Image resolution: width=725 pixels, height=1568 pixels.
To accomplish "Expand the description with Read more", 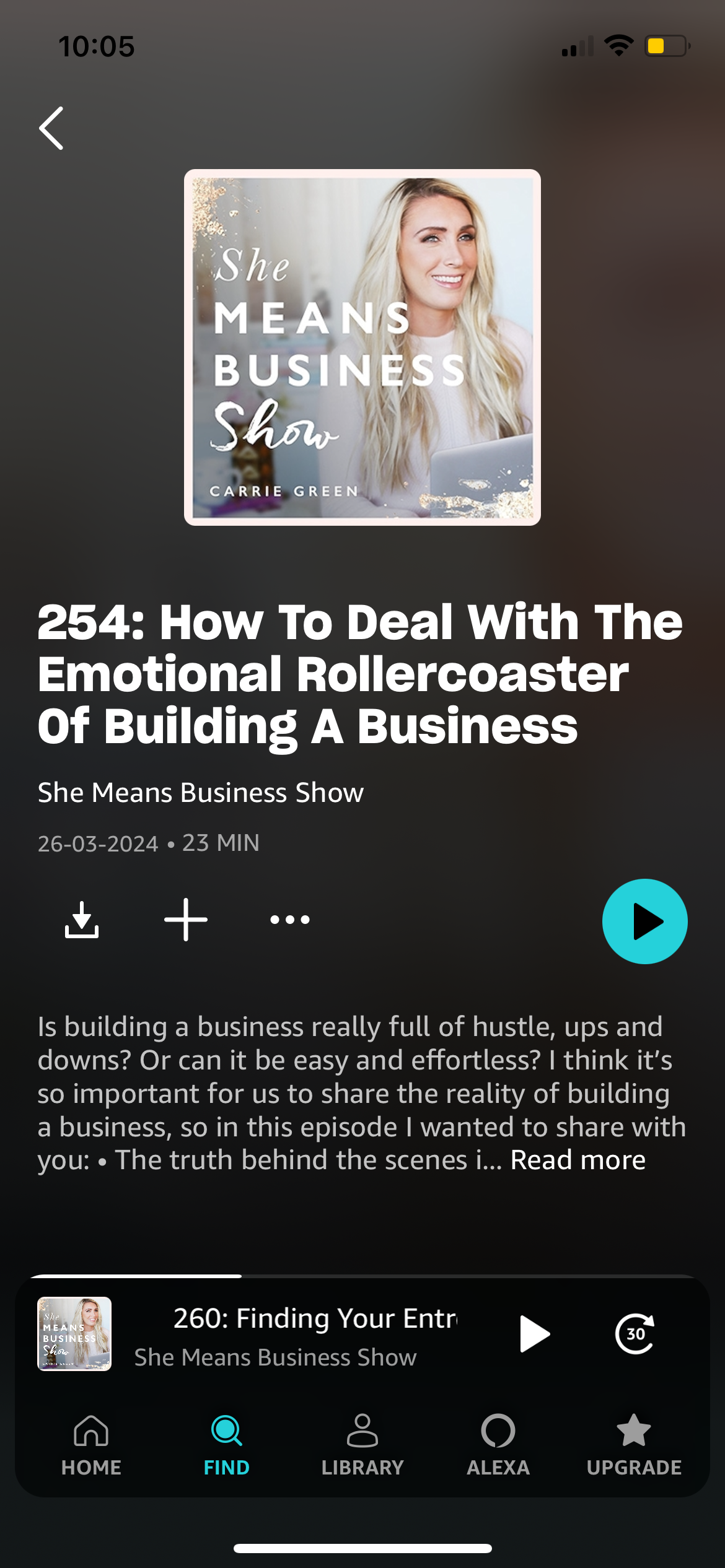I will coord(578,1160).
